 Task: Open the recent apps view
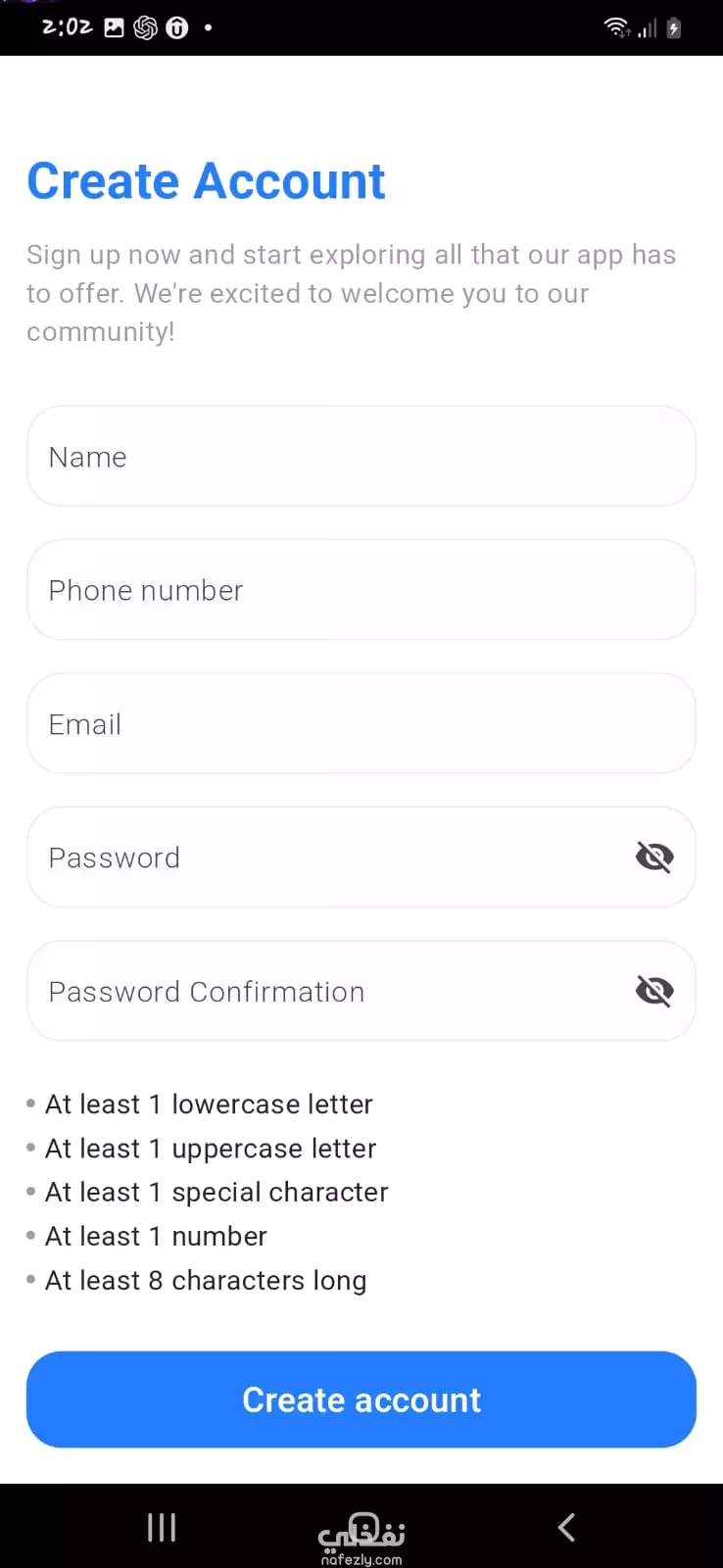point(162,1527)
